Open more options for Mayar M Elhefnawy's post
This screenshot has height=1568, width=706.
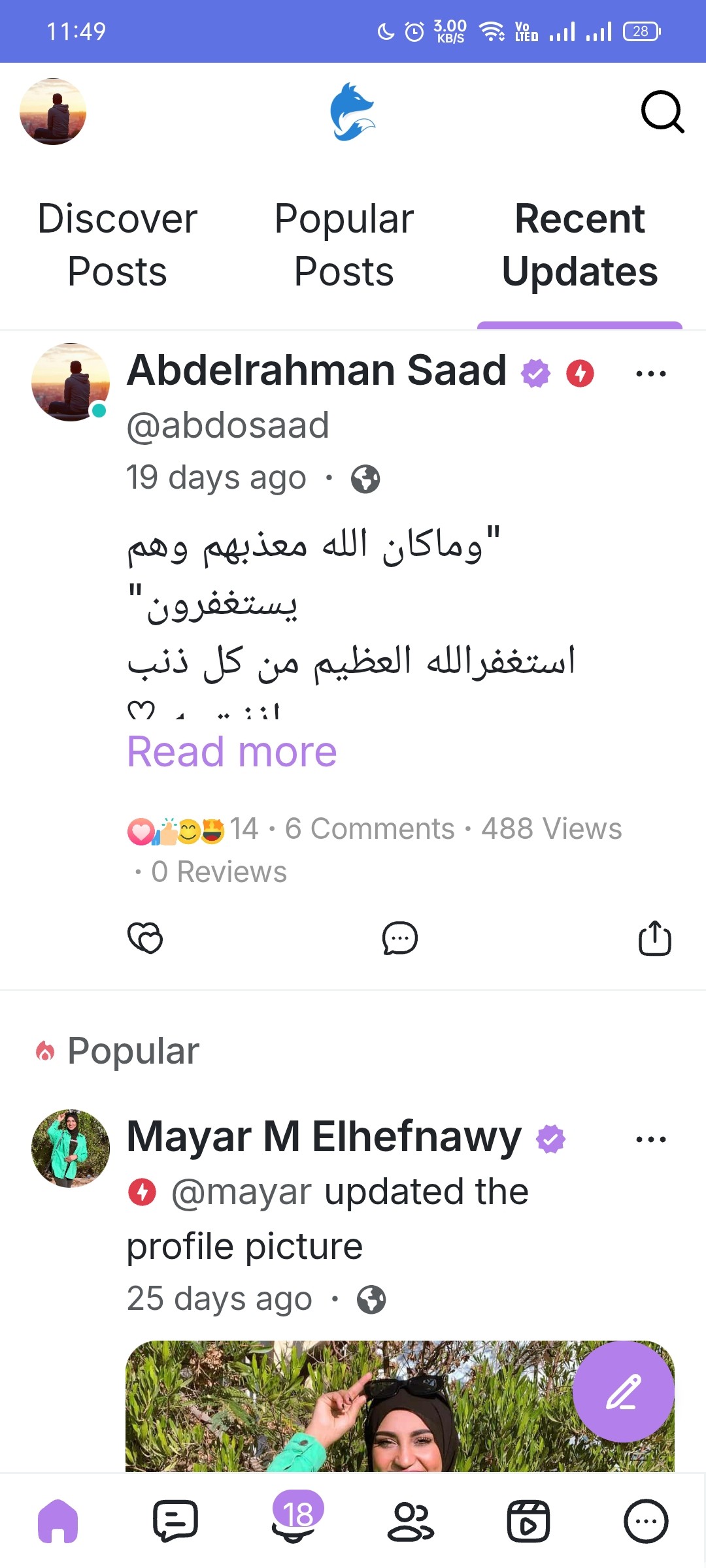pyautogui.click(x=650, y=1139)
